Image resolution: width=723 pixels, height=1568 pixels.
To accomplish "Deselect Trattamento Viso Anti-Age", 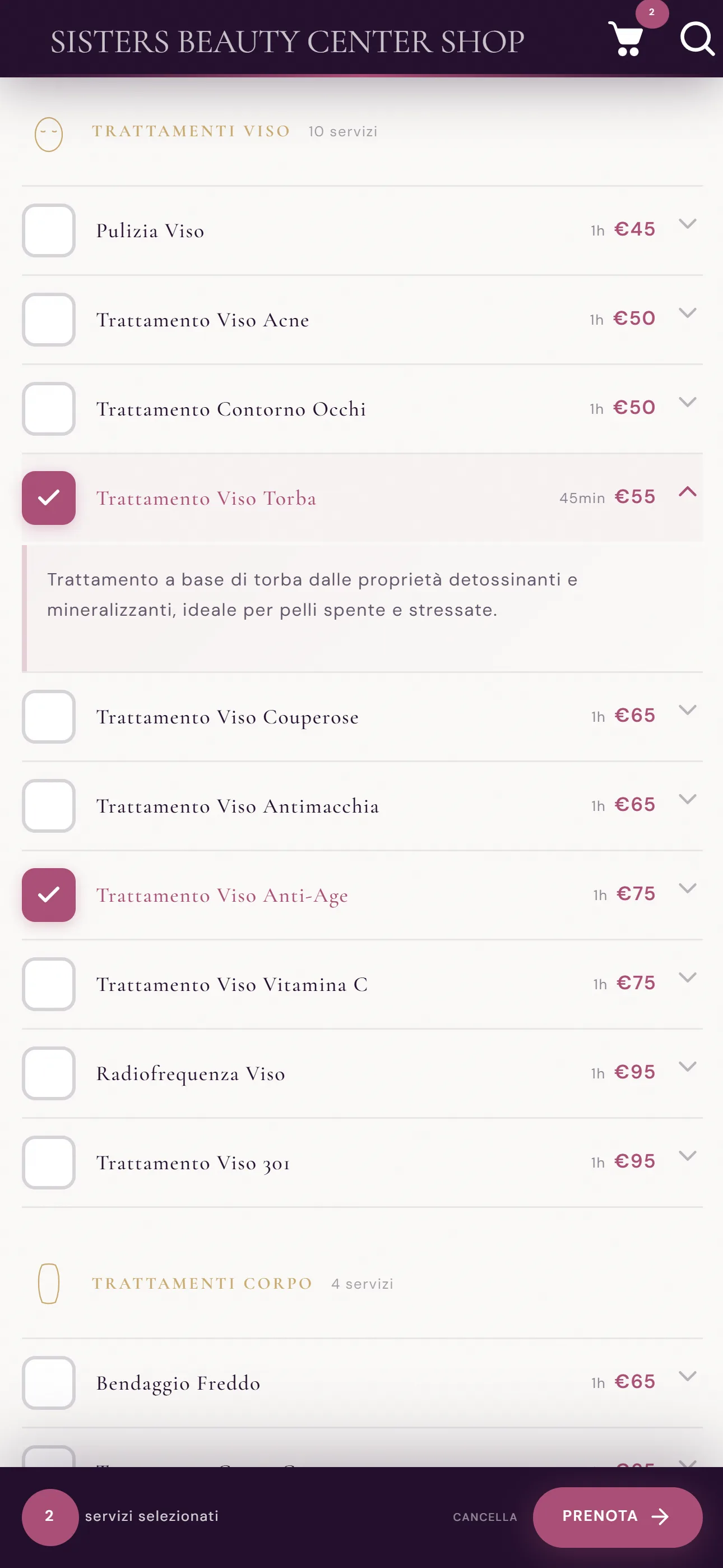I will coord(49,895).
